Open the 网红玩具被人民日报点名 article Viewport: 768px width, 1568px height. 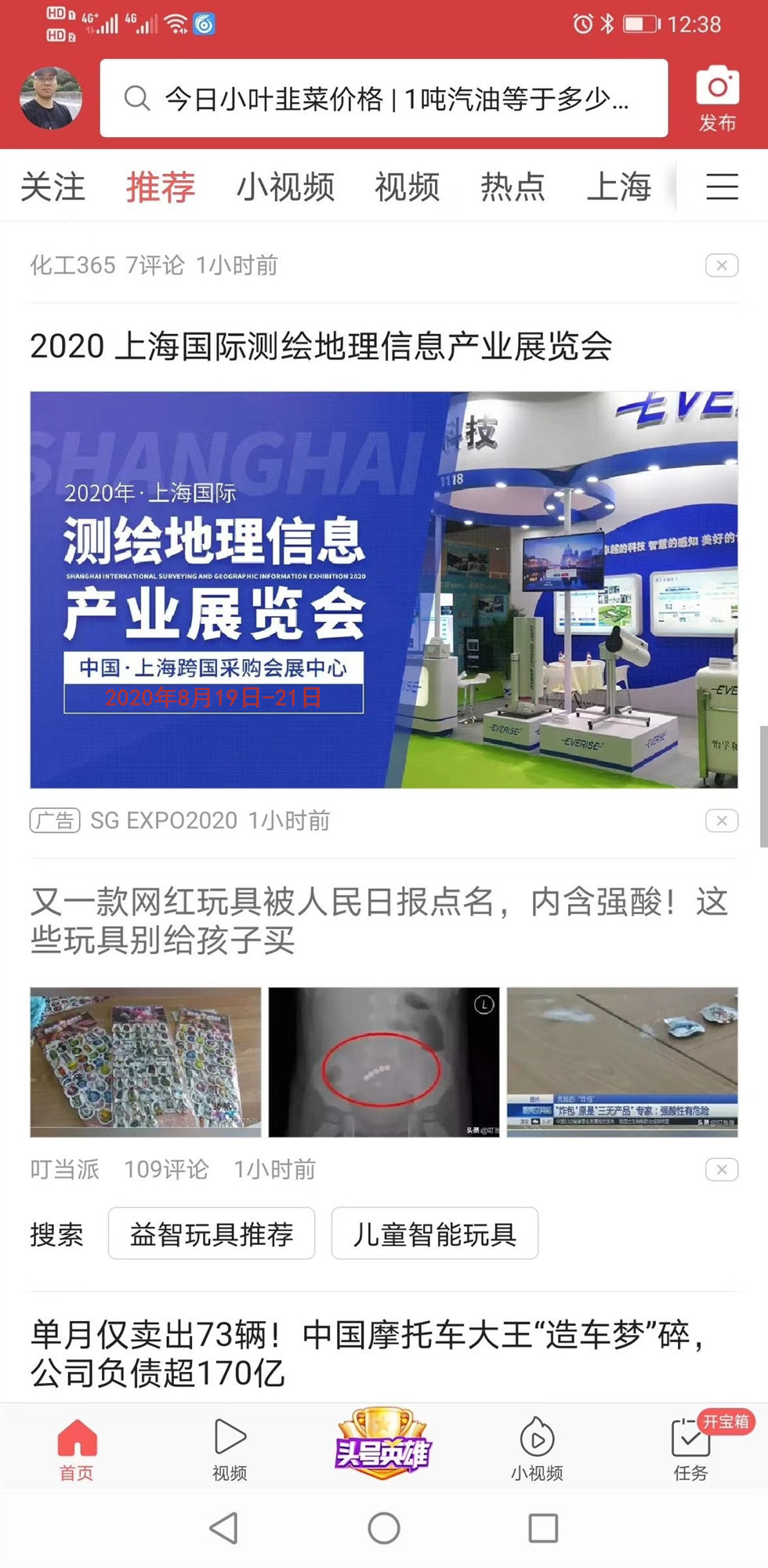tap(380, 920)
